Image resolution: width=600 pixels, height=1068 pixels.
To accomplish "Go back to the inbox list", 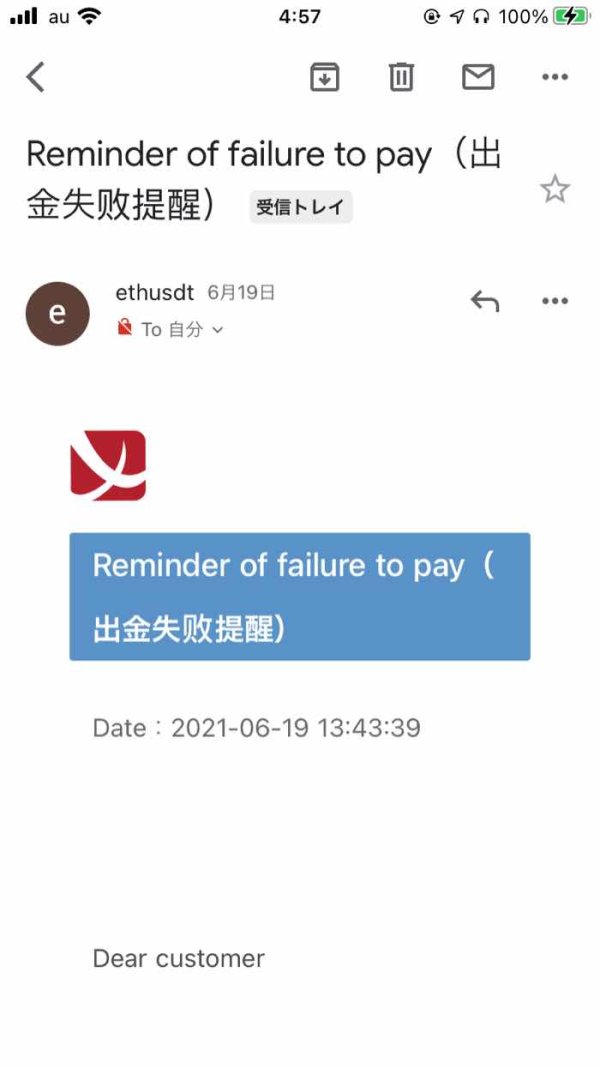I will click(35, 76).
